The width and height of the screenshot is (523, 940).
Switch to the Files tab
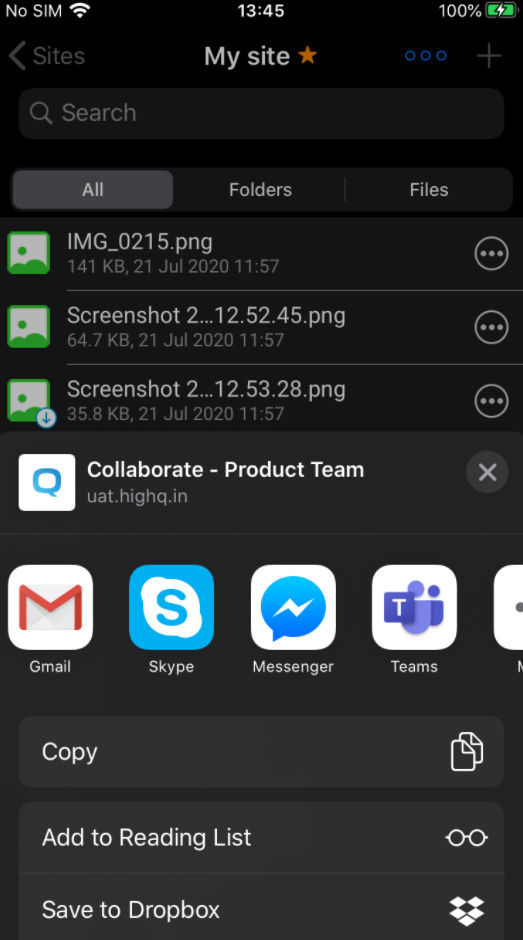pos(429,189)
